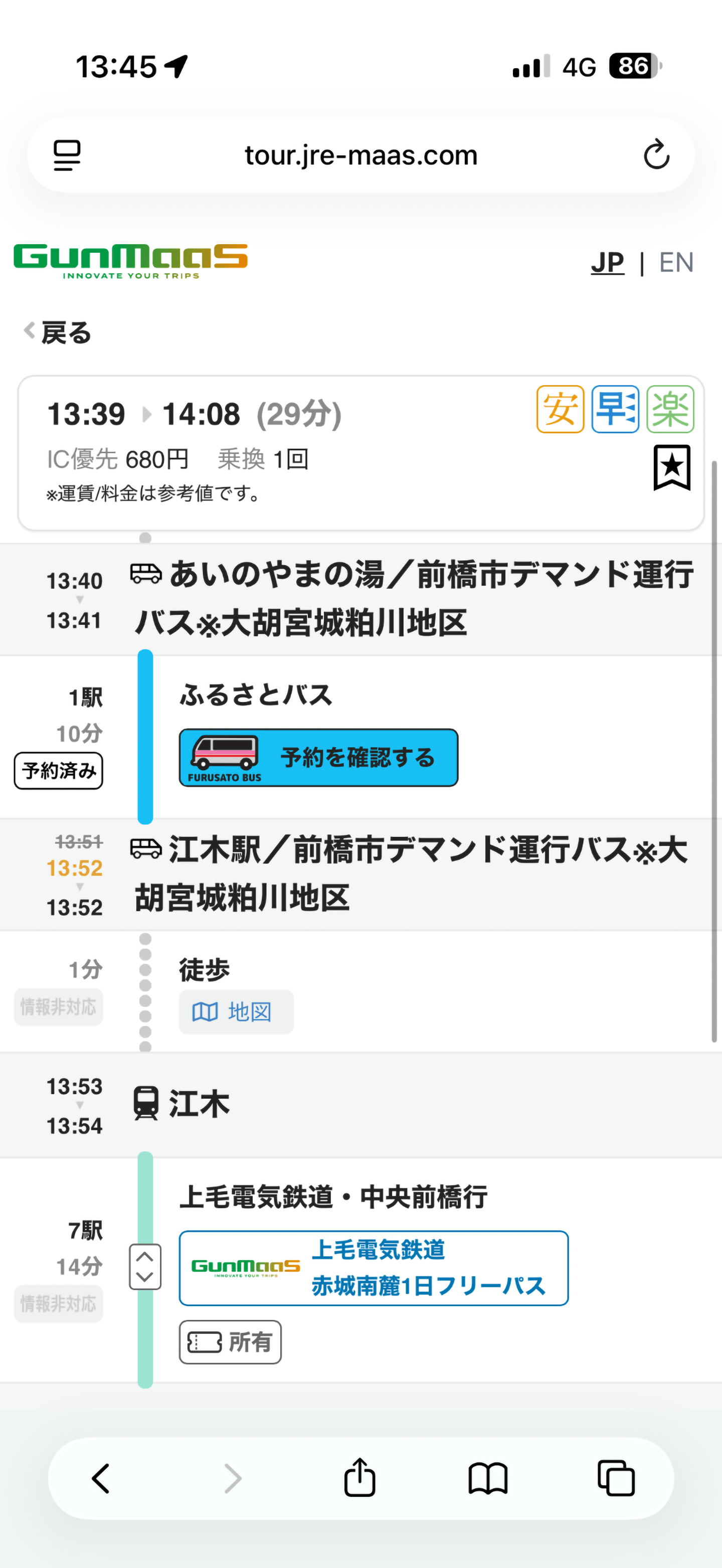722x1568 pixels.
Task: Edit the tour.jre-maas.com address field
Action: pyautogui.click(x=360, y=156)
